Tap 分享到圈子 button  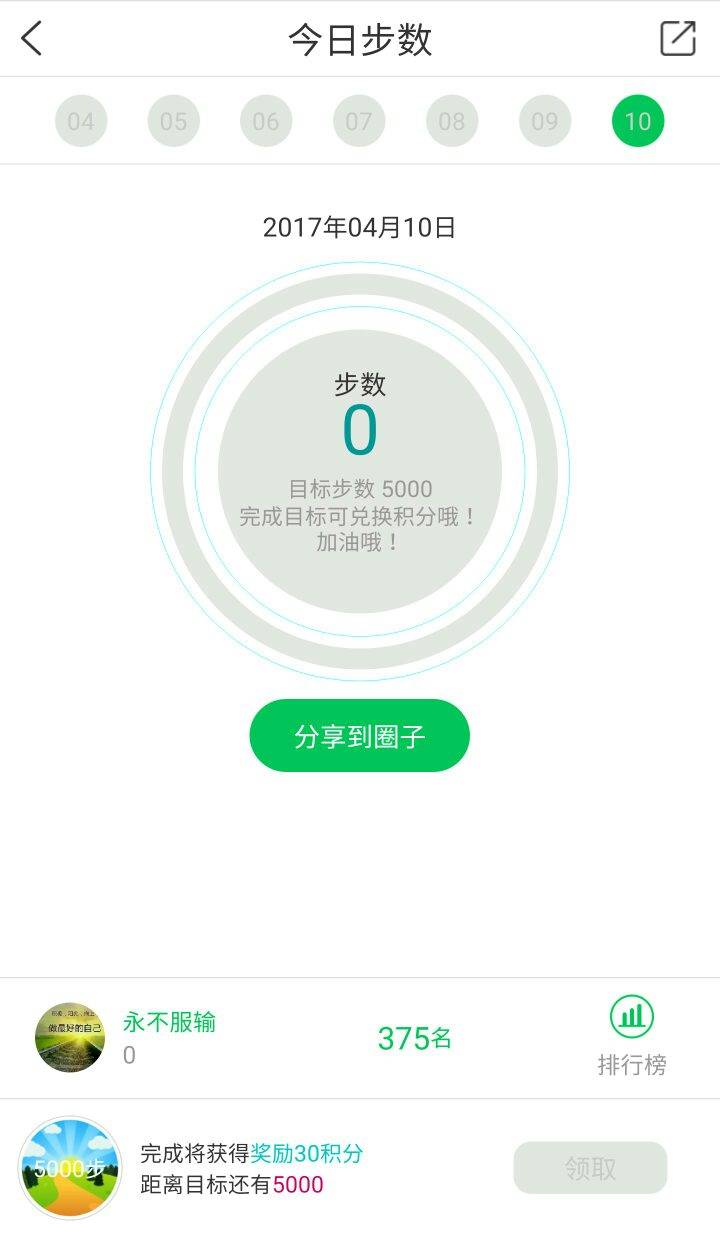pos(359,736)
